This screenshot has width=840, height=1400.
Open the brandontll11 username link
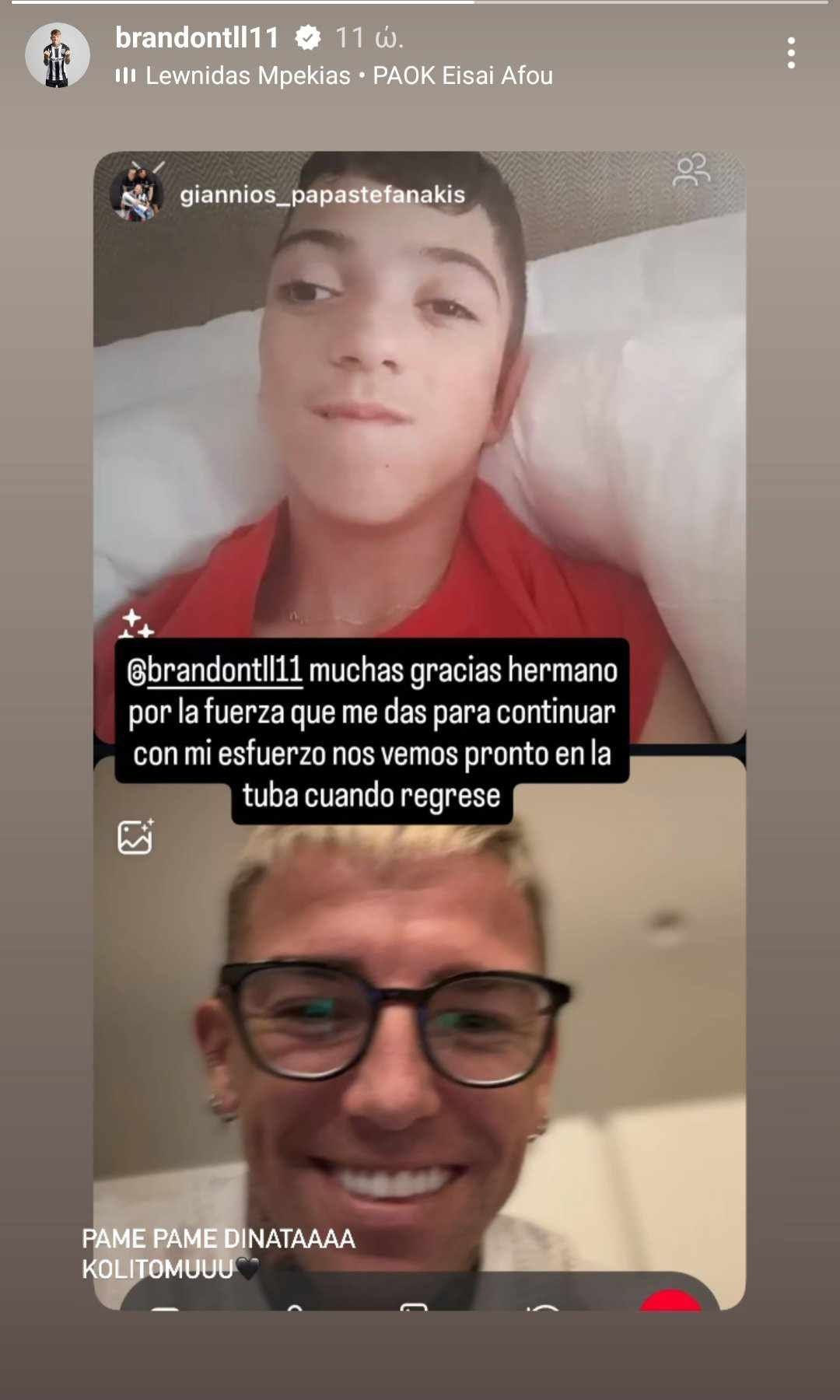pos(197,37)
